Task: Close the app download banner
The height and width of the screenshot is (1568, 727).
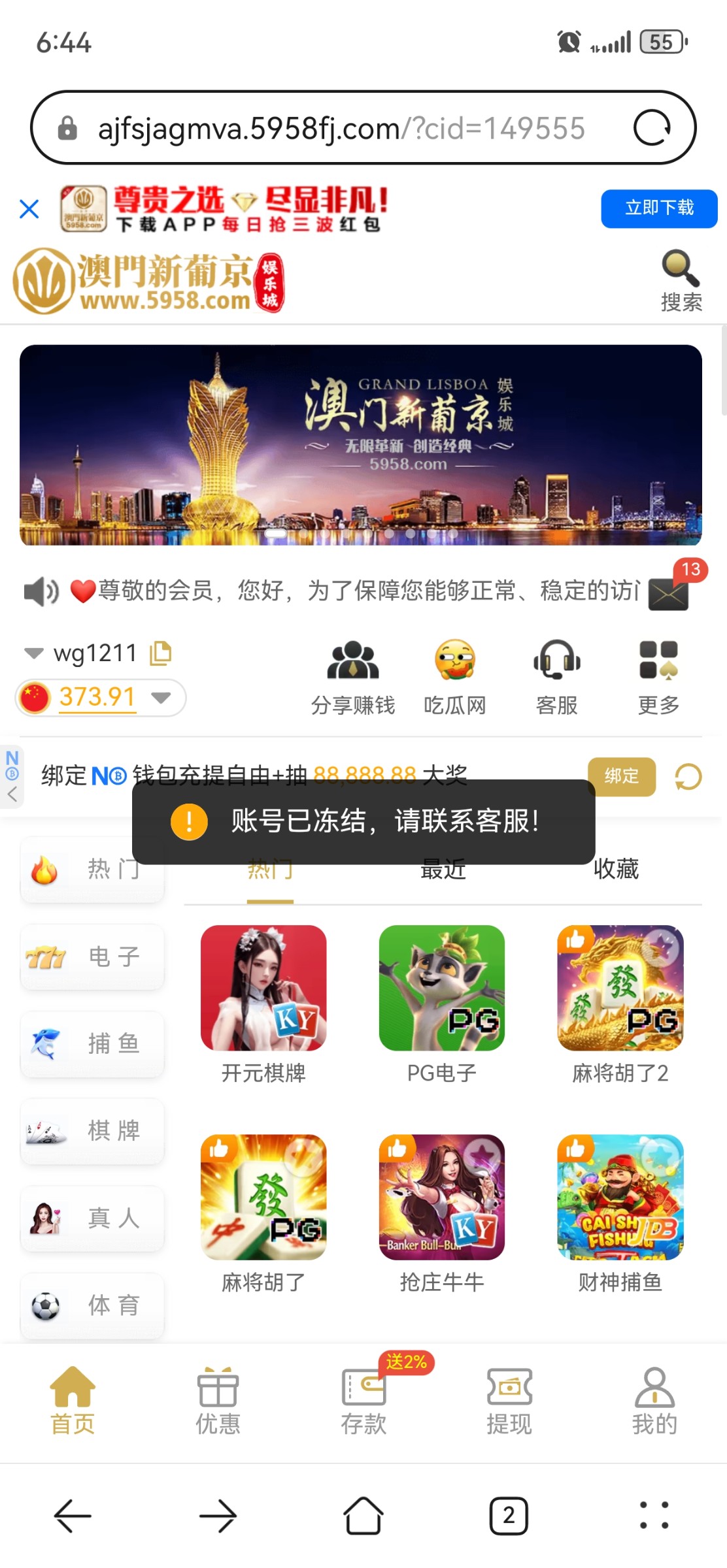Action: click(x=29, y=209)
